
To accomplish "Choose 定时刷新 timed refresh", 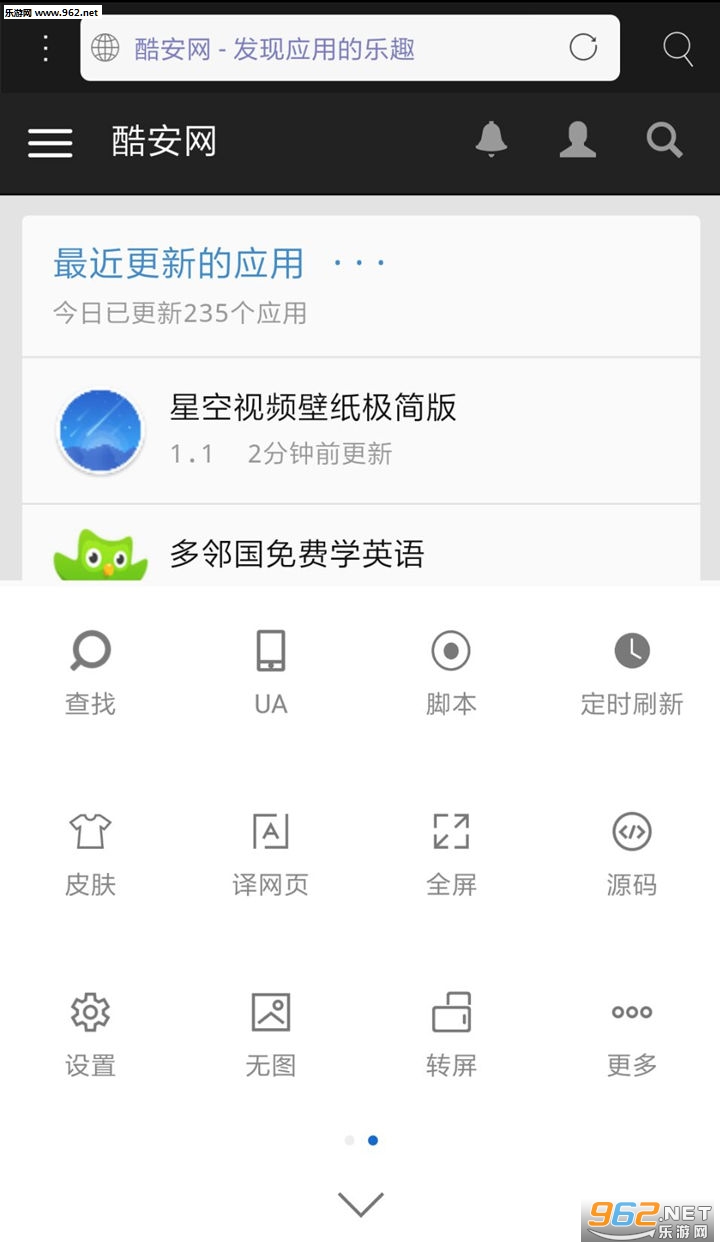I will [631, 672].
